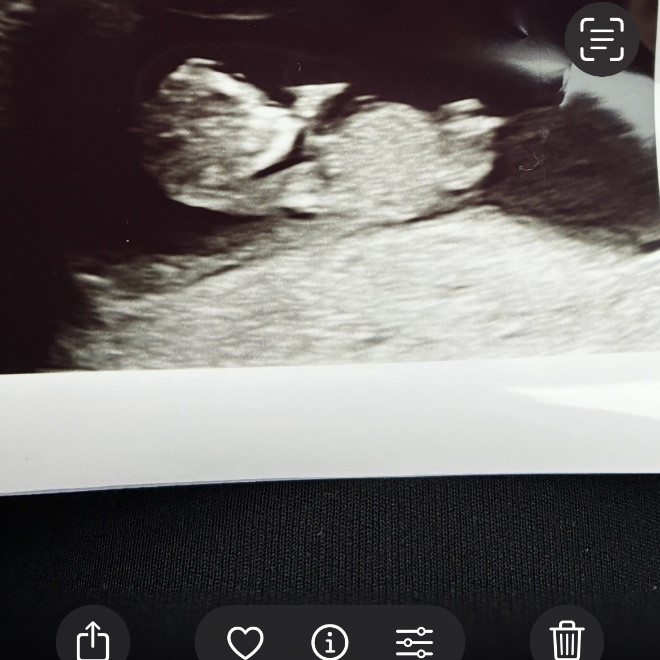Delete this photo with the trash icon
660x660 pixels.
(567, 640)
